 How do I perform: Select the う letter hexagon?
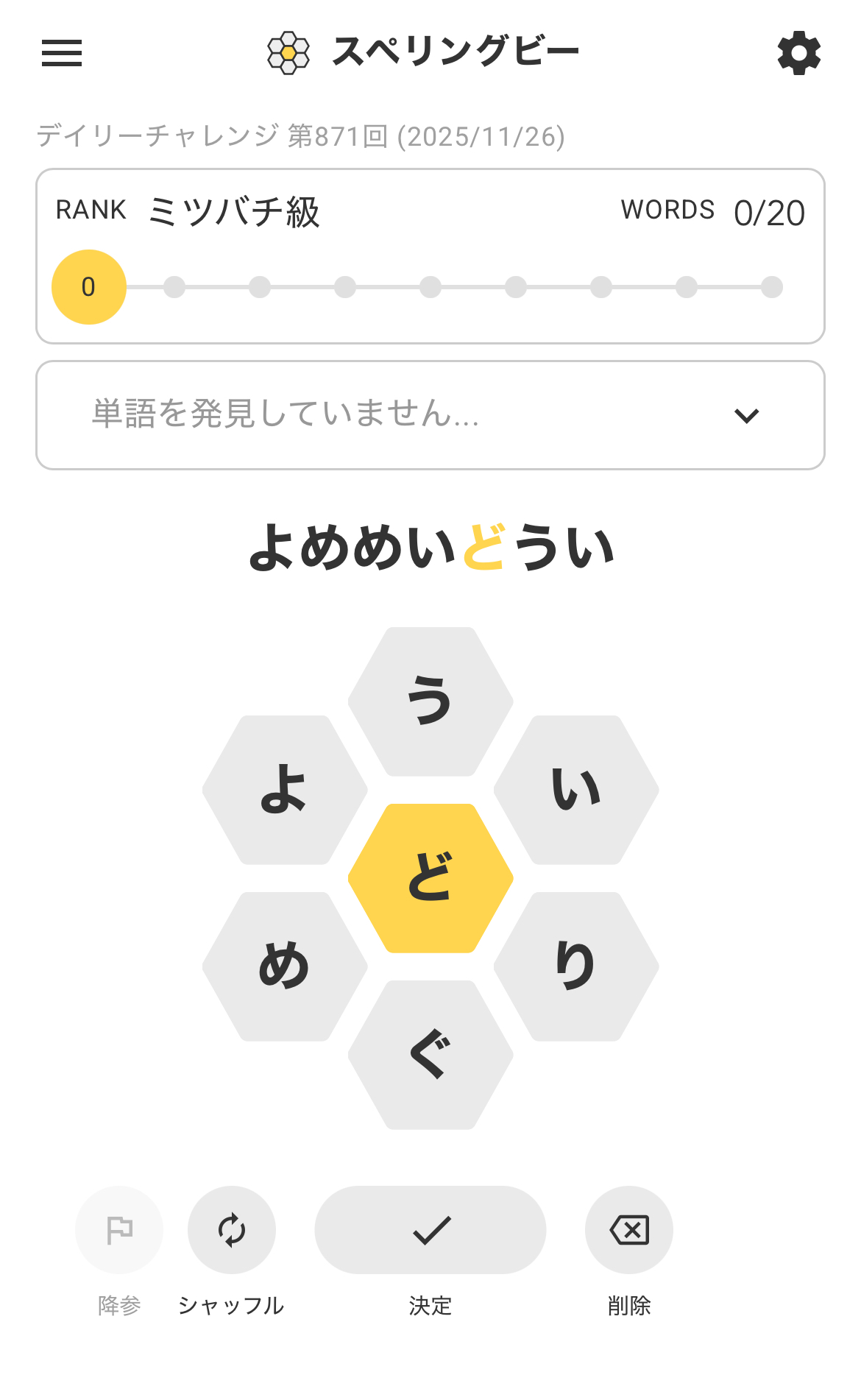[431, 701]
